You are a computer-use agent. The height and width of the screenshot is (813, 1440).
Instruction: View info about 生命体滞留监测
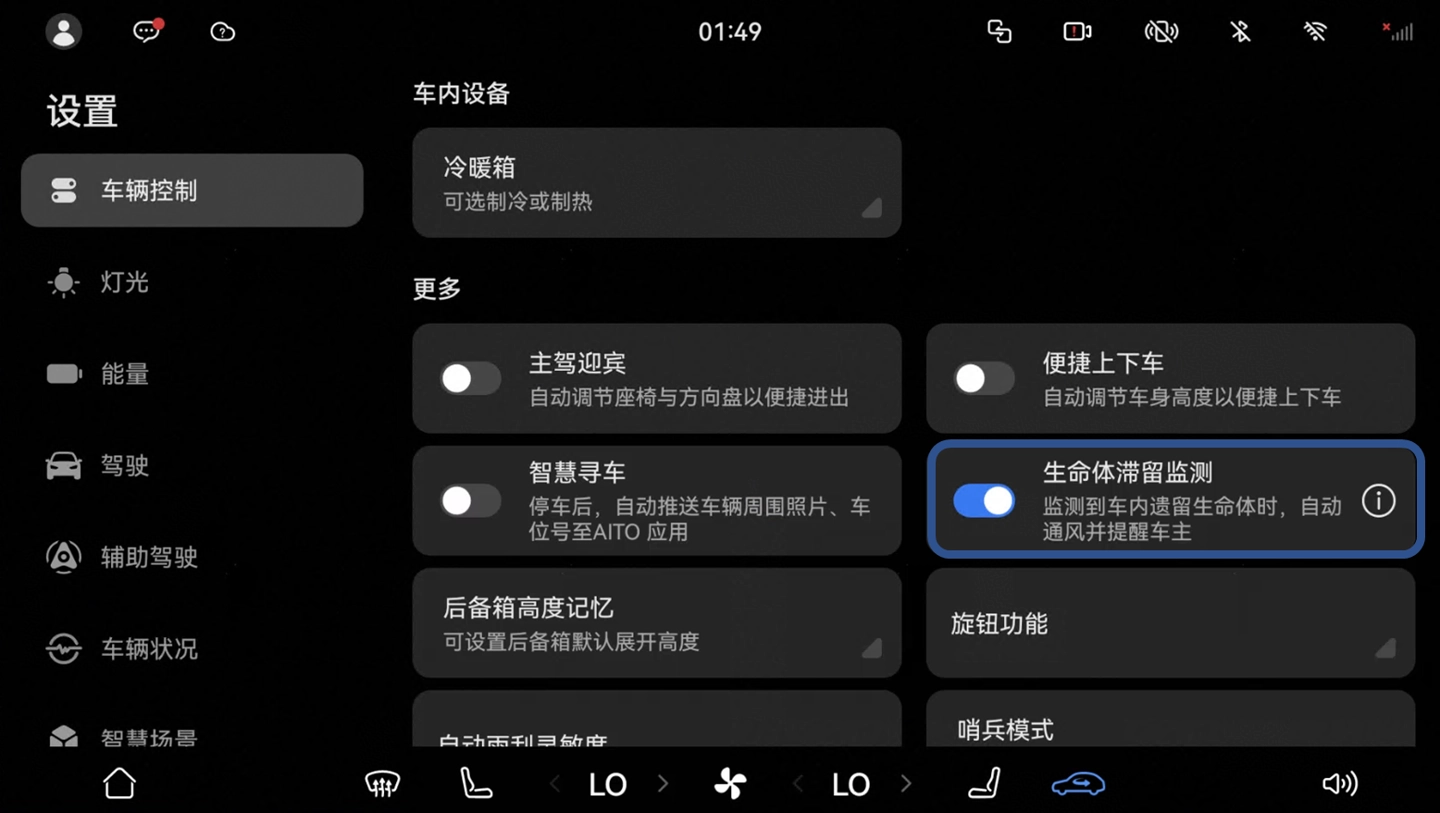coord(1378,501)
